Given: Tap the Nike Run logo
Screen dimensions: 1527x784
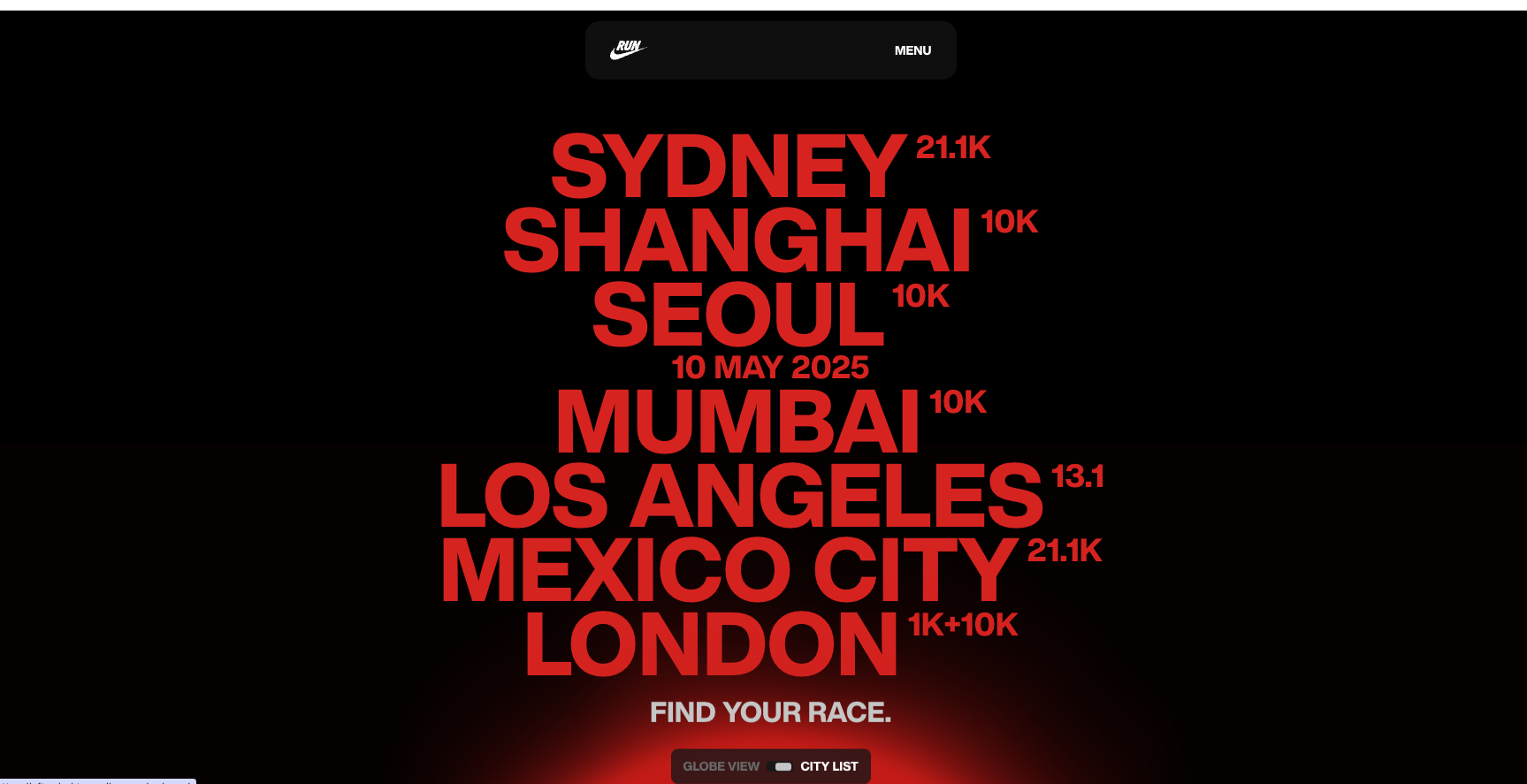Looking at the screenshot, I should 628,50.
